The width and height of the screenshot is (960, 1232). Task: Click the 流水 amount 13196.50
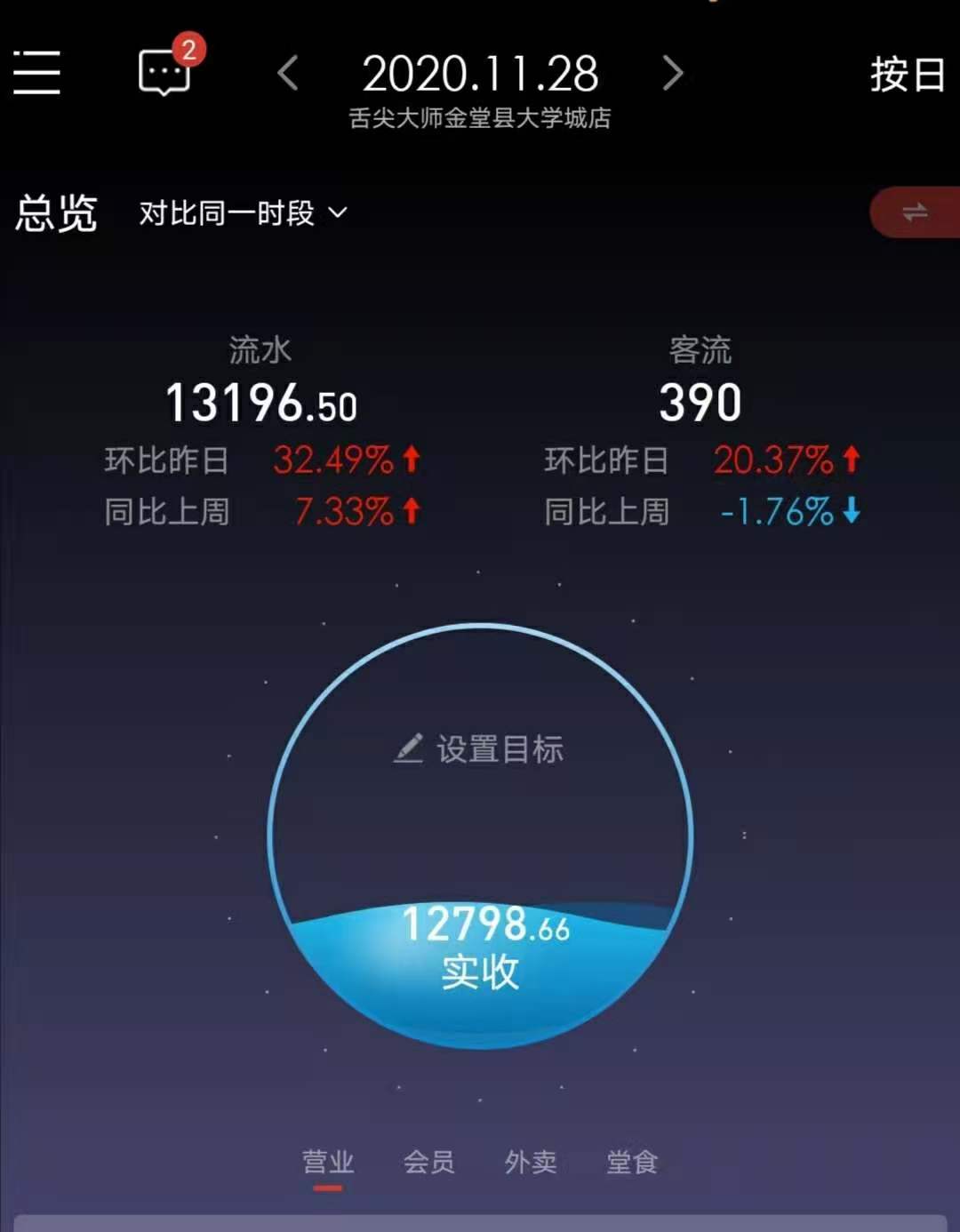point(262,402)
